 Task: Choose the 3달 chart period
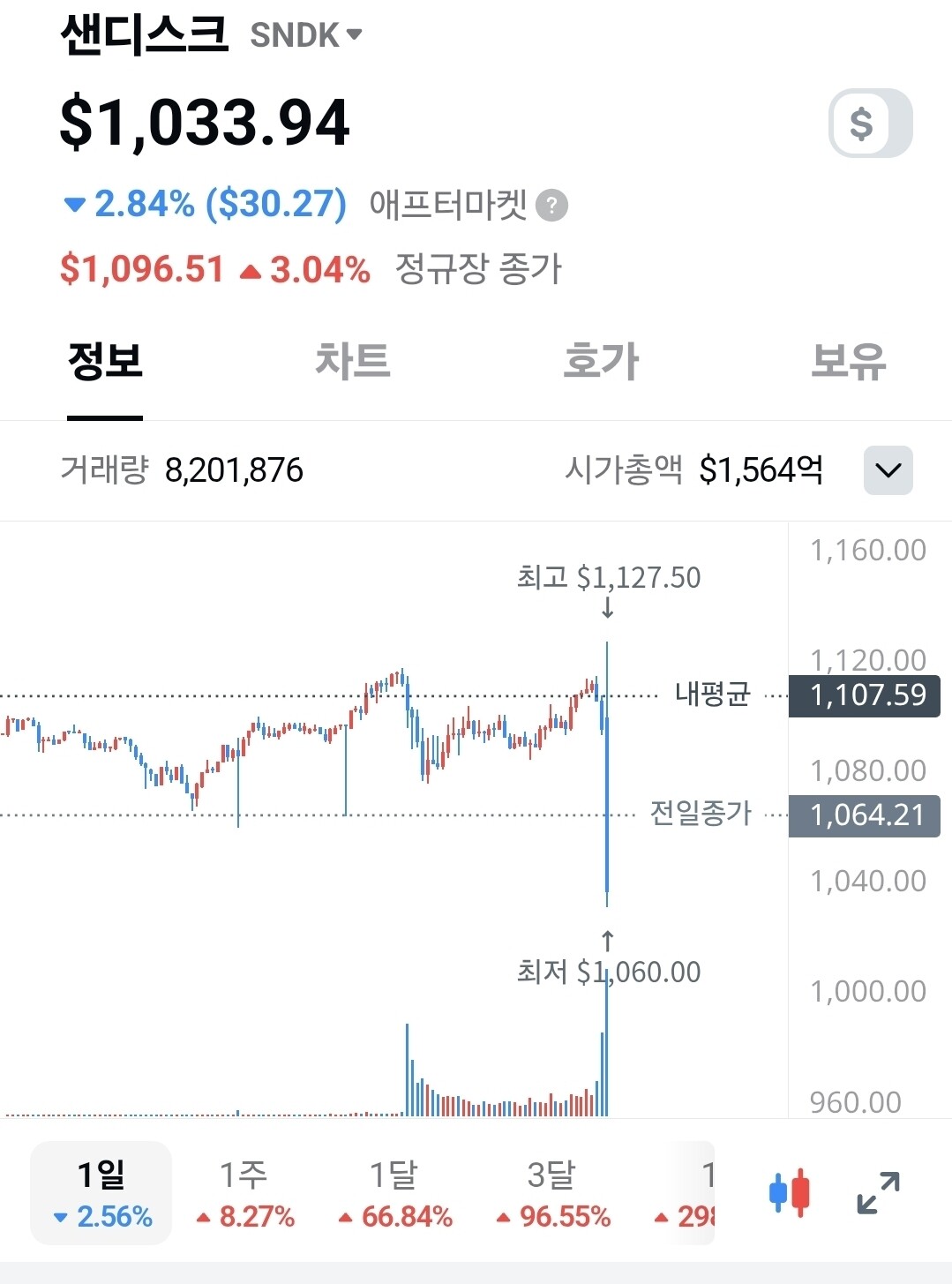pyautogui.click(x=552, y=1193)
